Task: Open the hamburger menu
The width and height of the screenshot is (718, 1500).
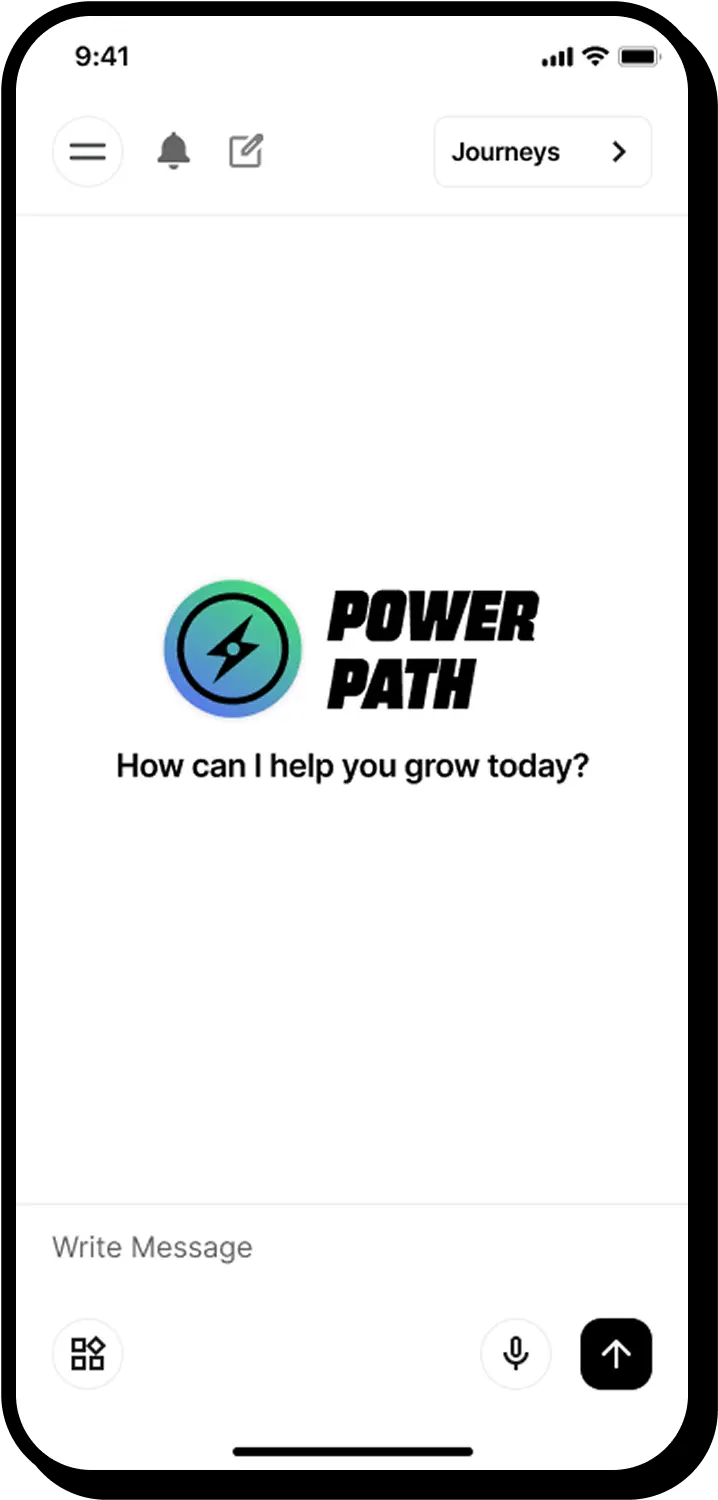Action: pos(87,152)
